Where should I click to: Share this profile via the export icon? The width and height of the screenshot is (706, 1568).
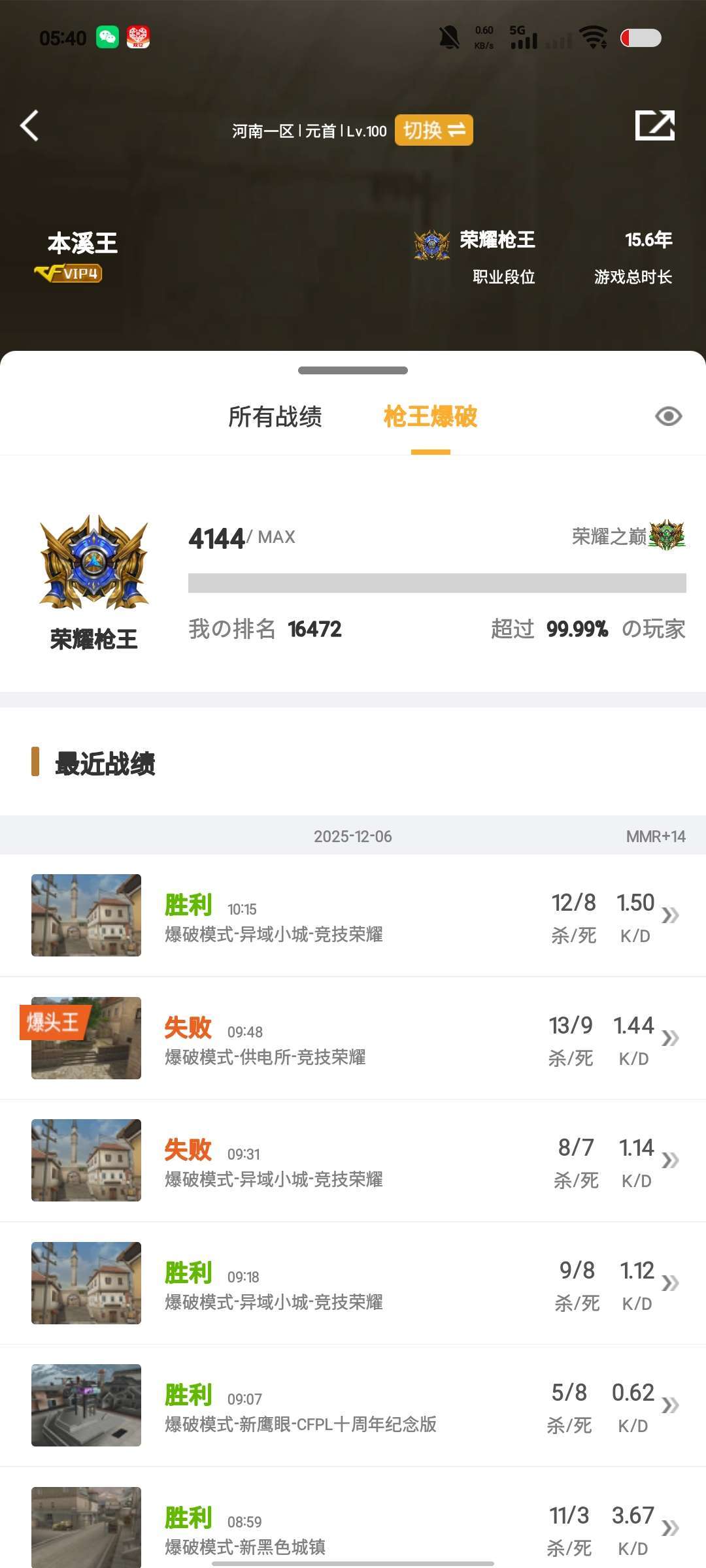(654, 125)
